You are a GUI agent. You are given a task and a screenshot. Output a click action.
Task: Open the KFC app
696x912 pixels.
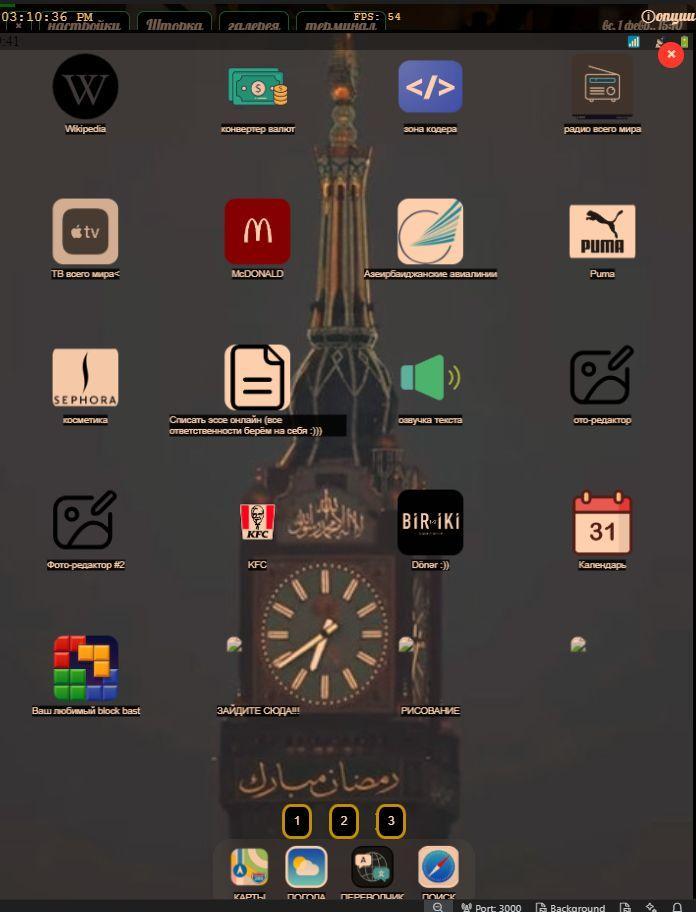pyautogui.click(x=258, y=522)
